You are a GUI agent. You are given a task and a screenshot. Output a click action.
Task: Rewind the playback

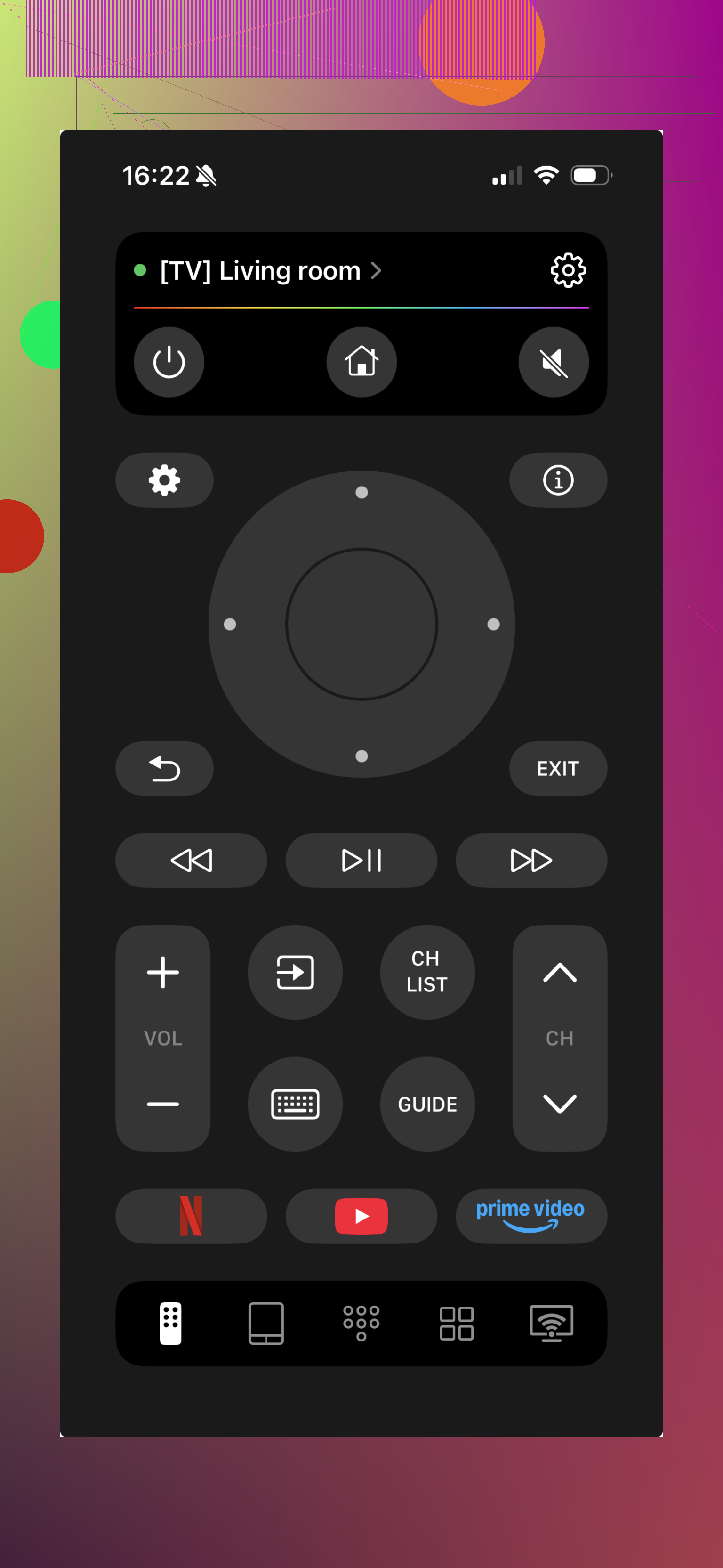pyautogui.click(x=191, y=861)
